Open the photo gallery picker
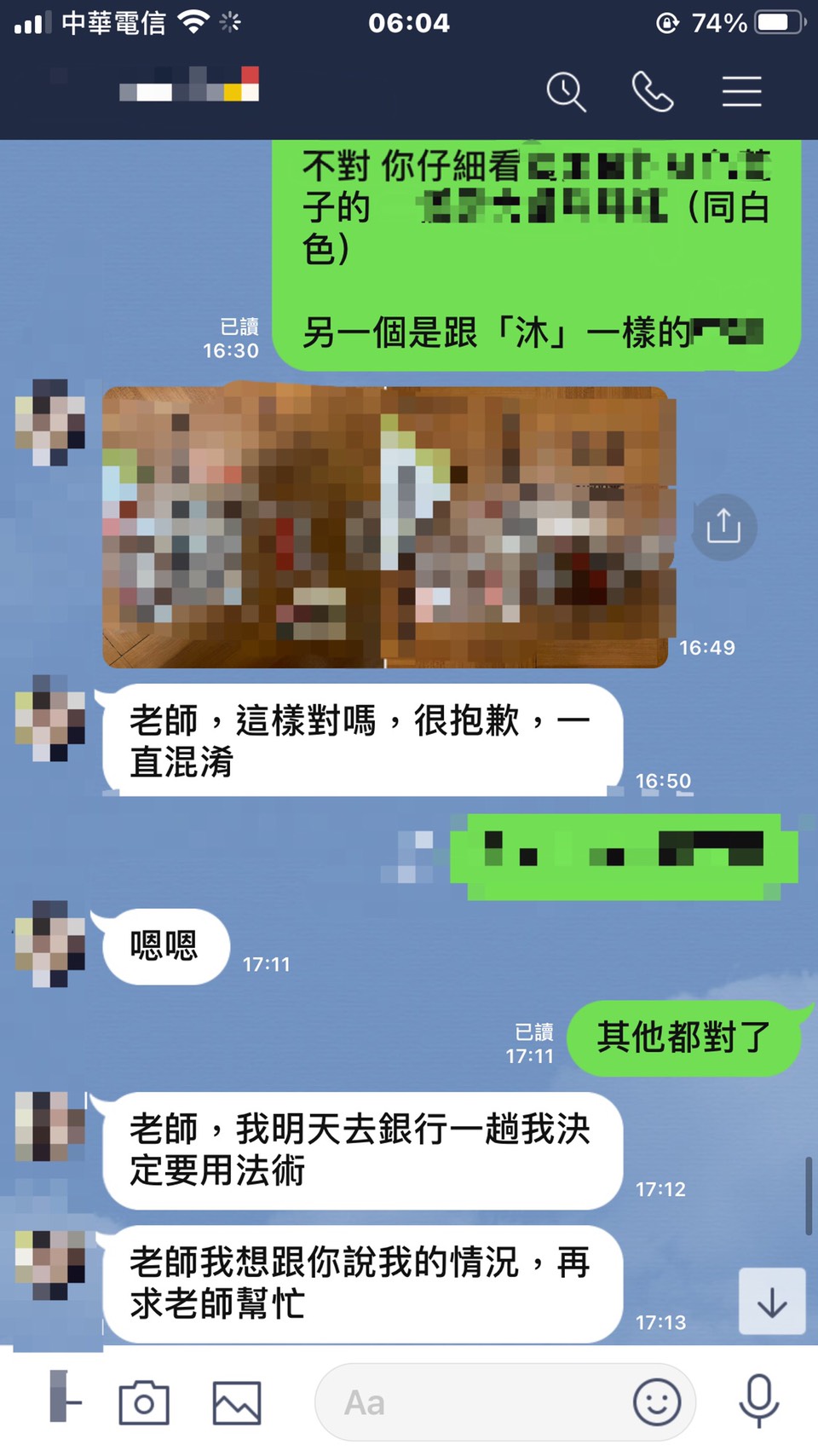Image resolution: width=818 pixels, height=1456 pixels. (x=236, y=1402)
